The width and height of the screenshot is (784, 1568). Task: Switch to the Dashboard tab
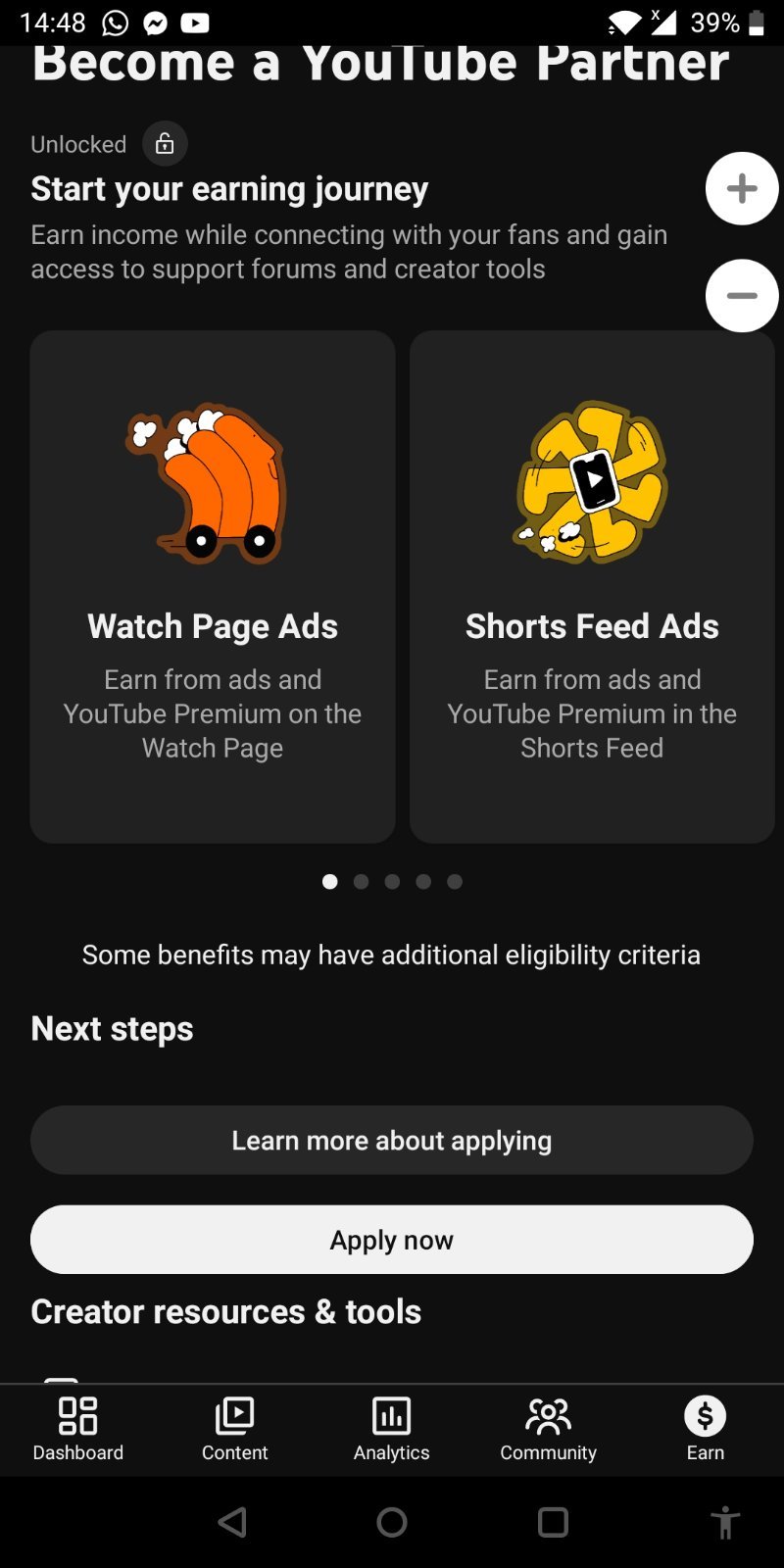(78, 1430)
